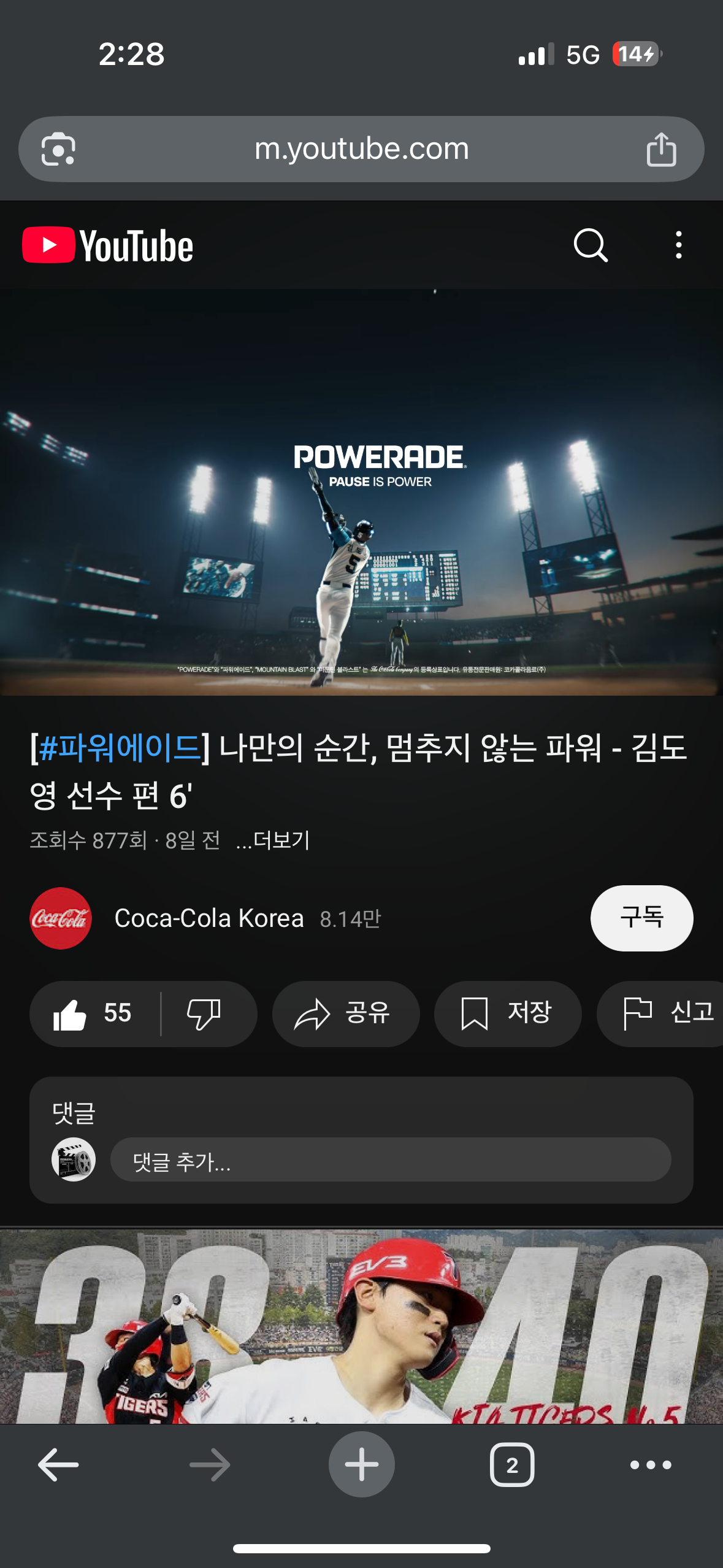Open the KIA Tigers recommended video

(x=361, y=1325)
